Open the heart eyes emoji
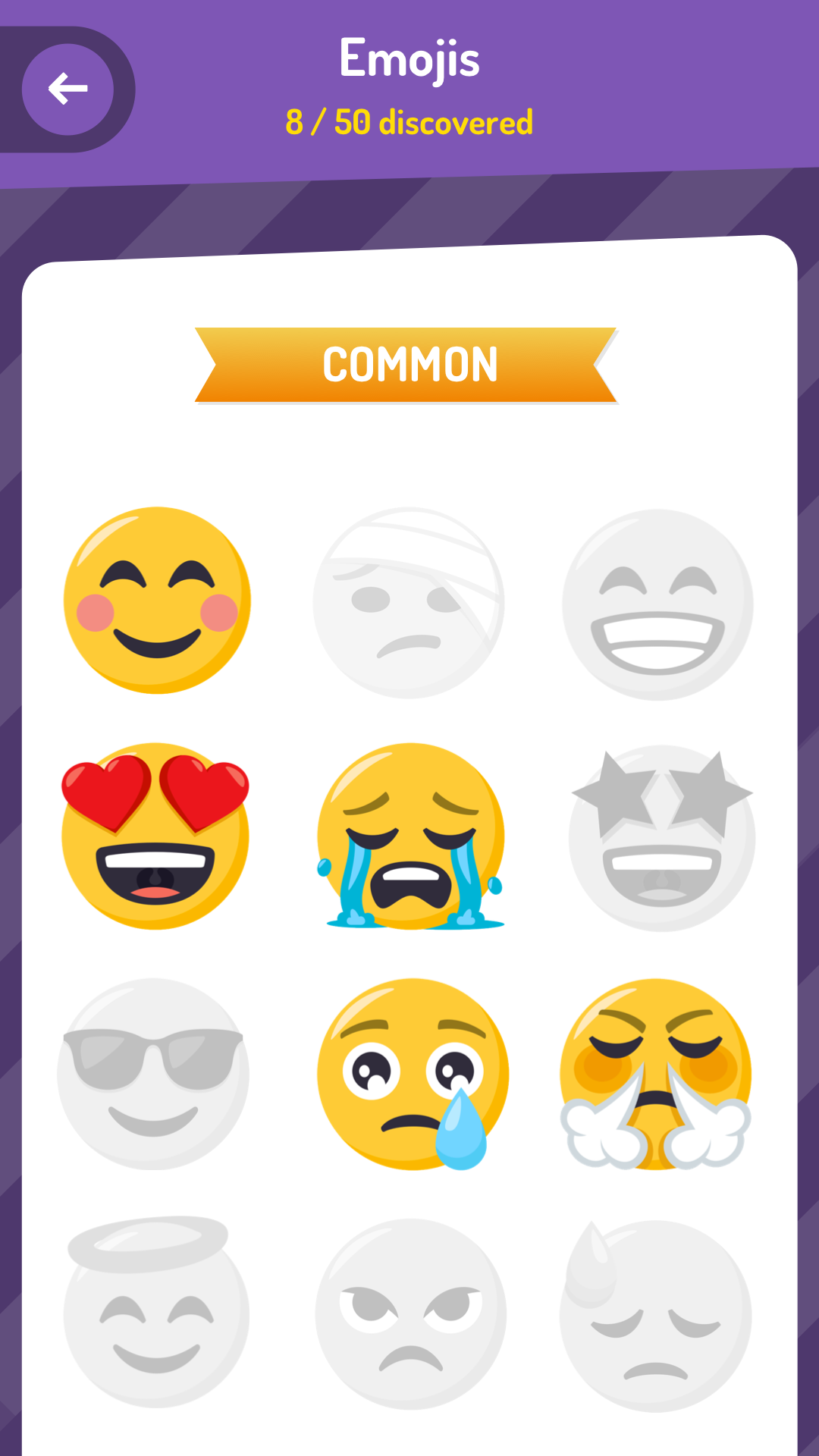The width and height of the screenshot is (819, 1456). (x=155, y=837)
